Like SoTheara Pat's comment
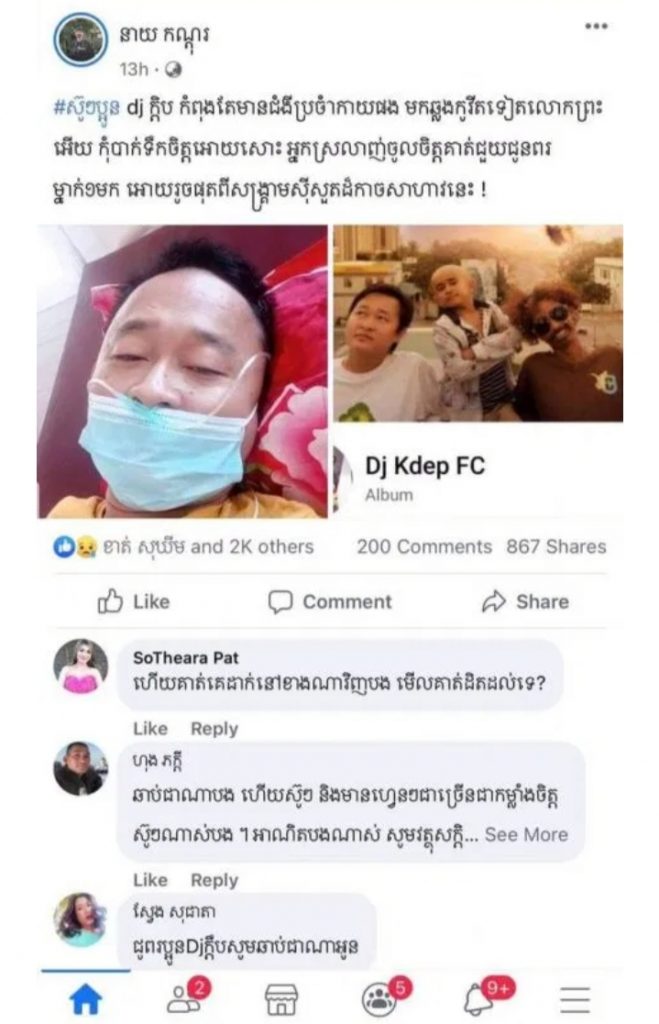The height and width of the screenshot is (1024, 659). click(x=150, y=728)
